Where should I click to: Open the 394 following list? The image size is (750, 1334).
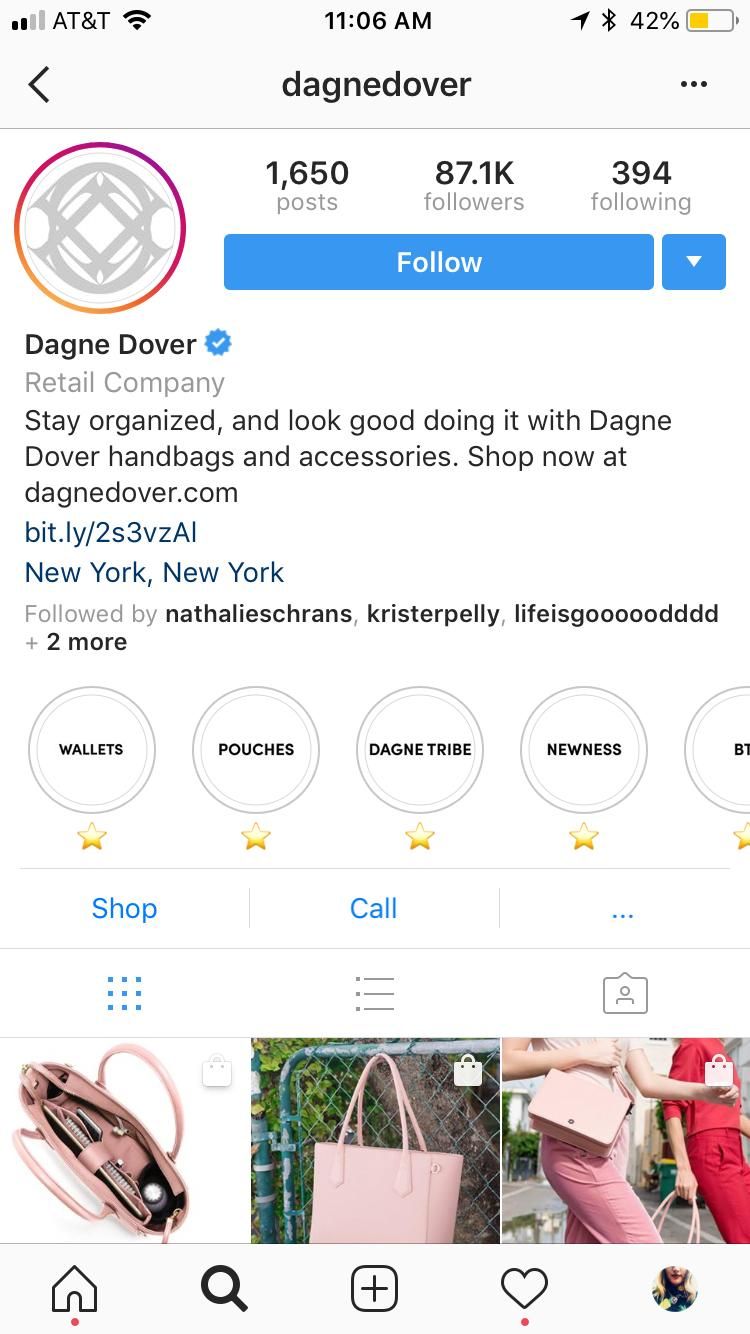pos(640,186)
